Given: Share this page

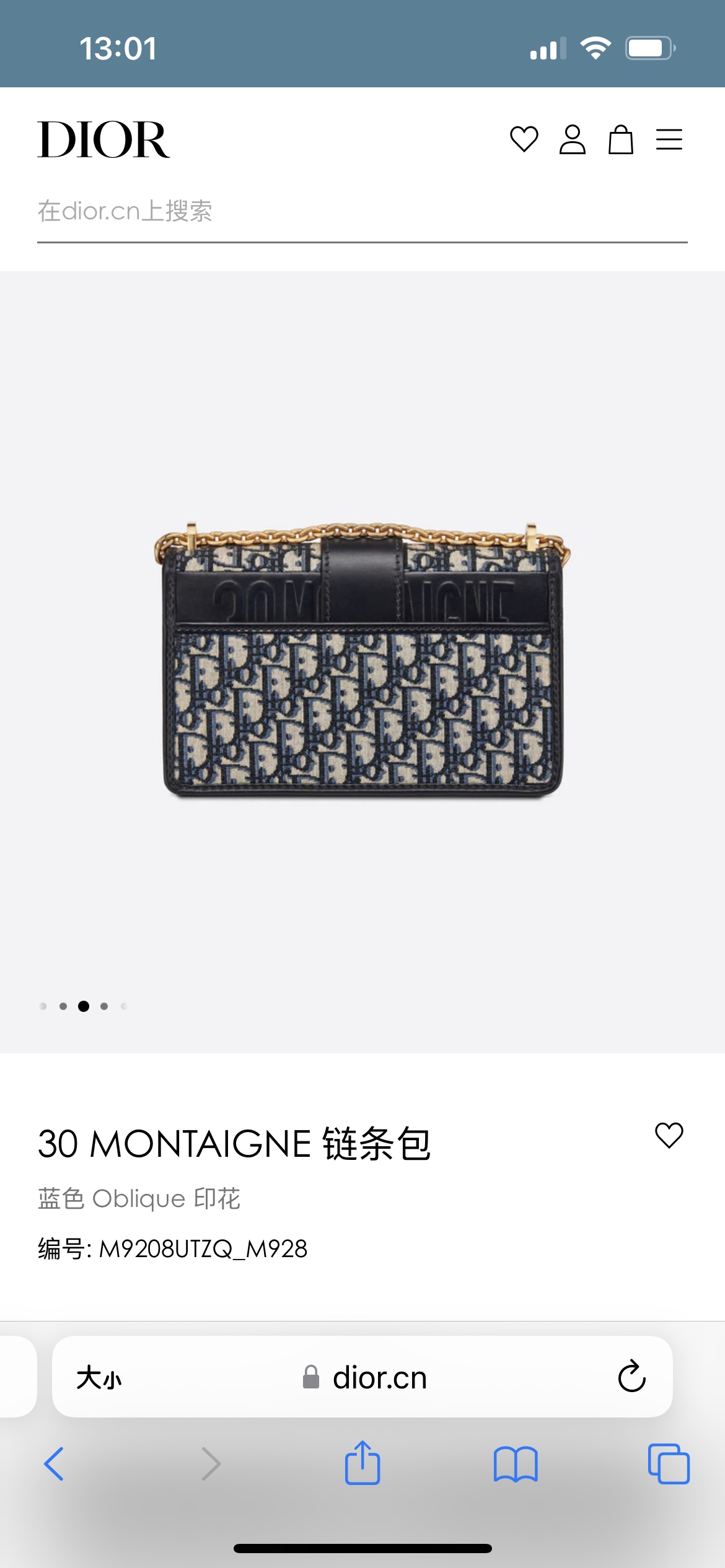Looking at the screenshot, I should tap(362, 1463).
